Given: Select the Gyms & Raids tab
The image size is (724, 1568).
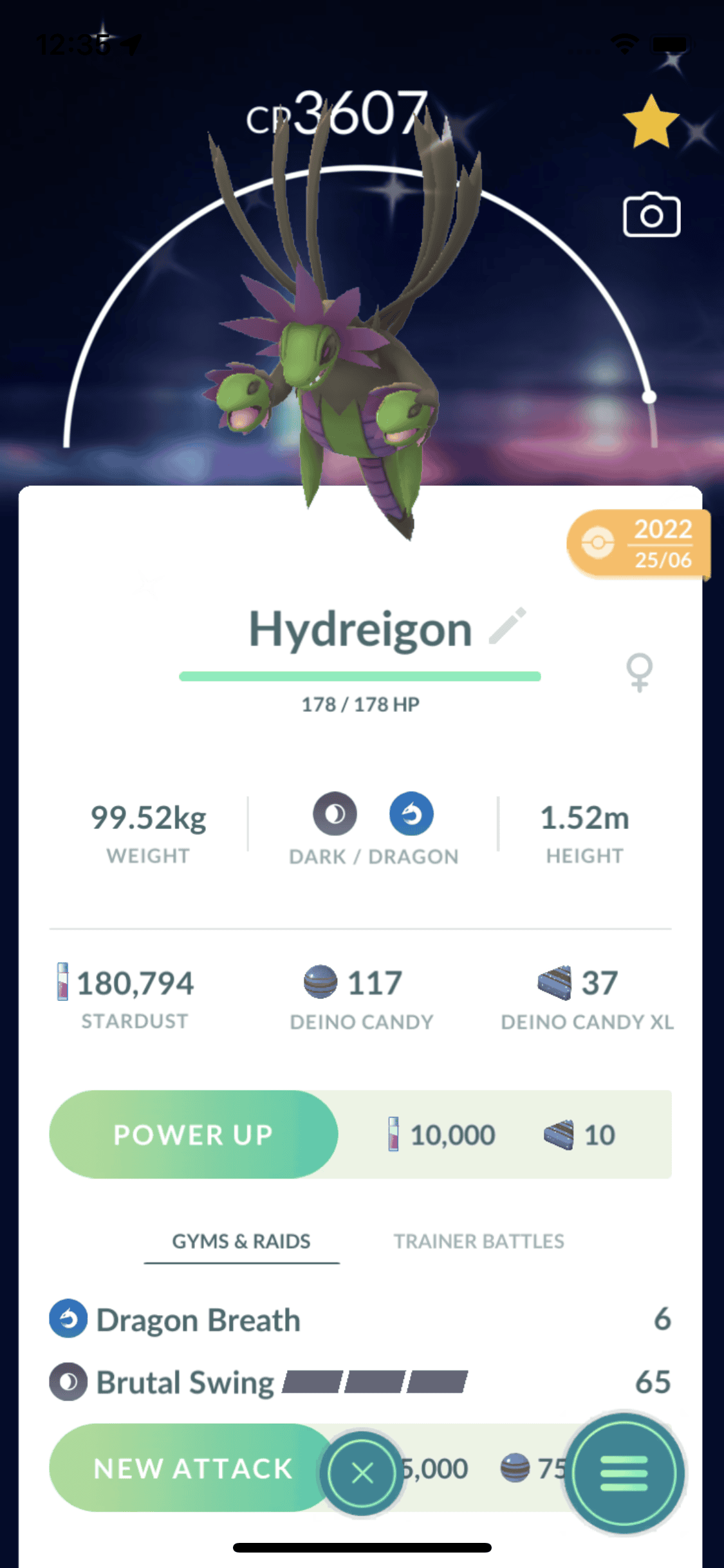Looking at the screenshot, I should click(241, 1241).
